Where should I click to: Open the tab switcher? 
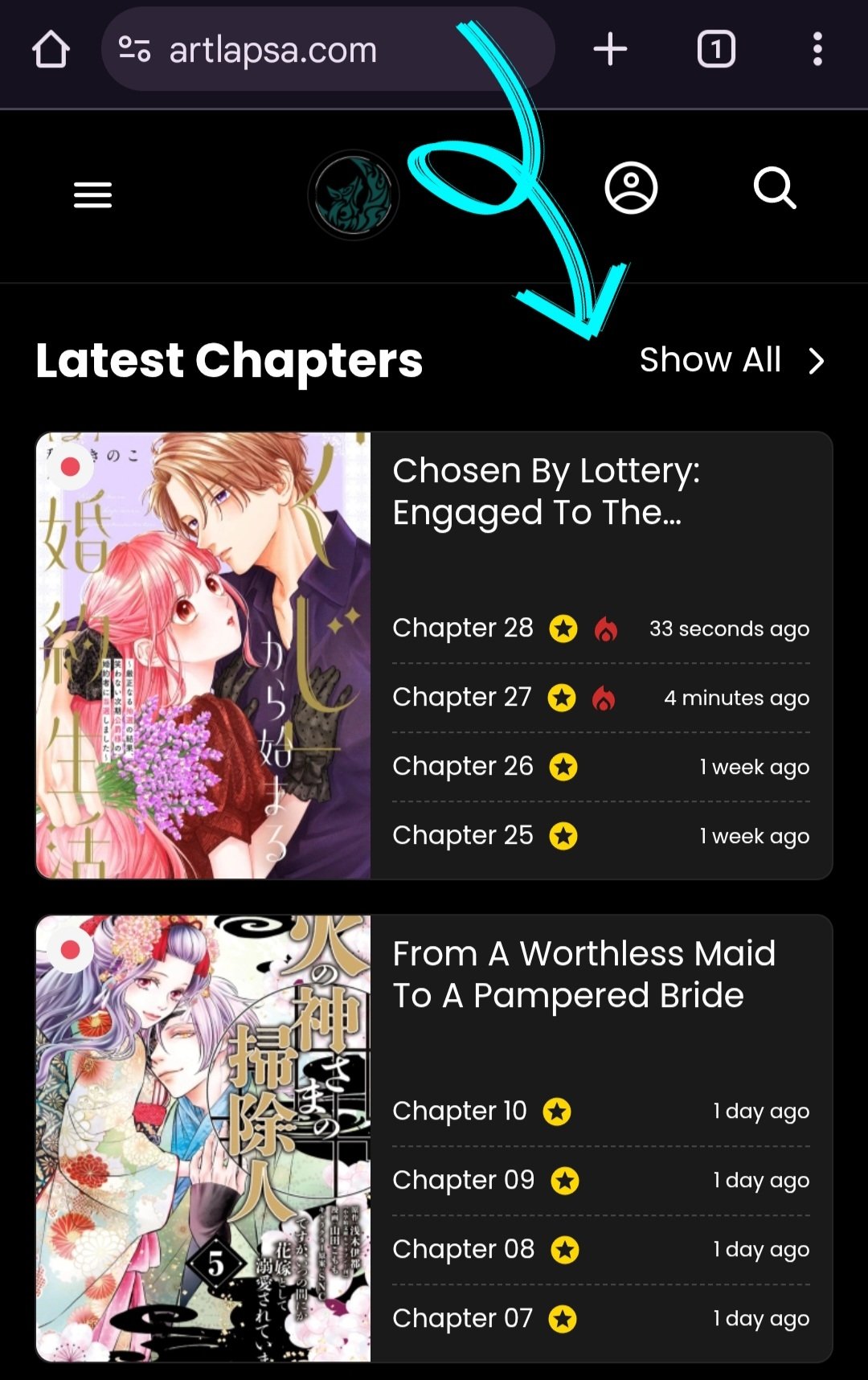(715, 50)
